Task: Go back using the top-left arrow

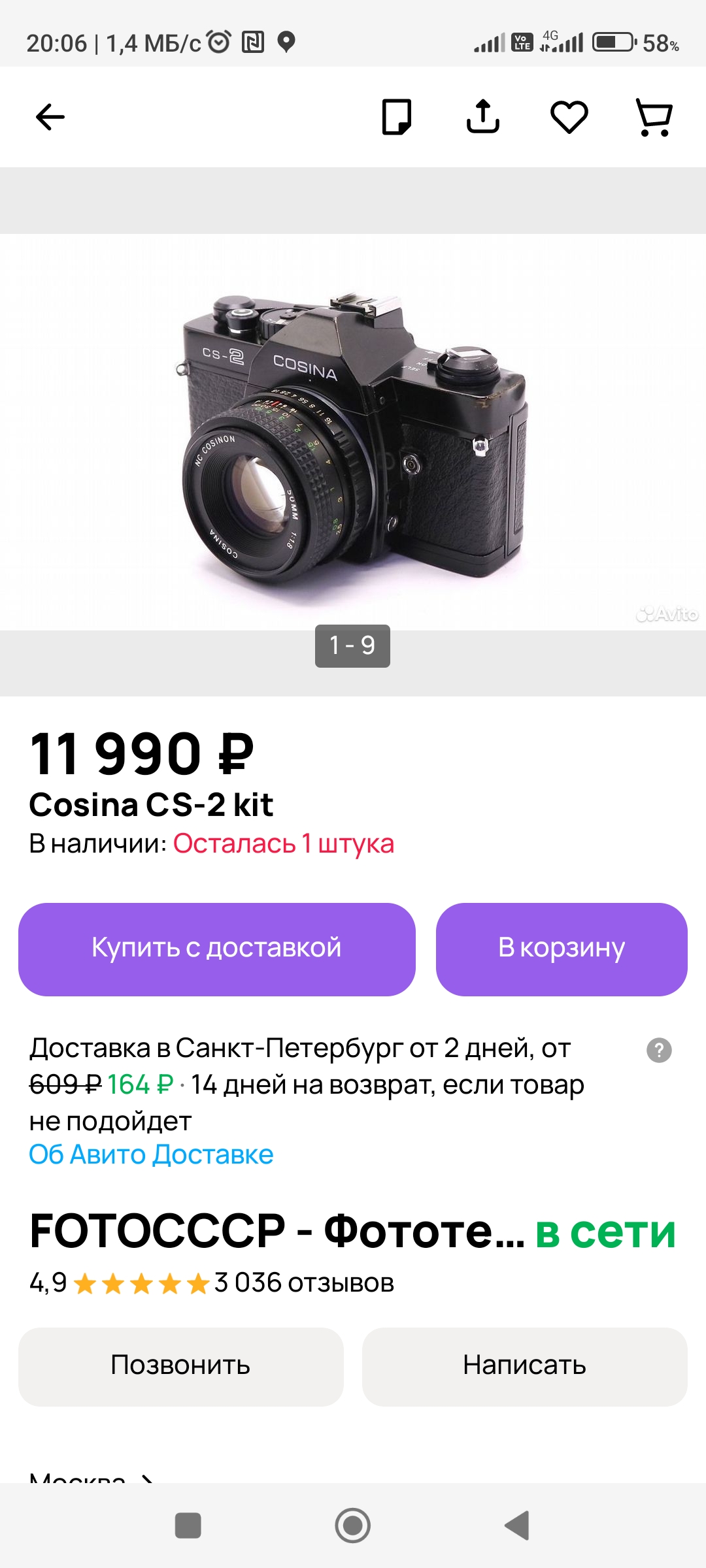Action: click(50, 118)
